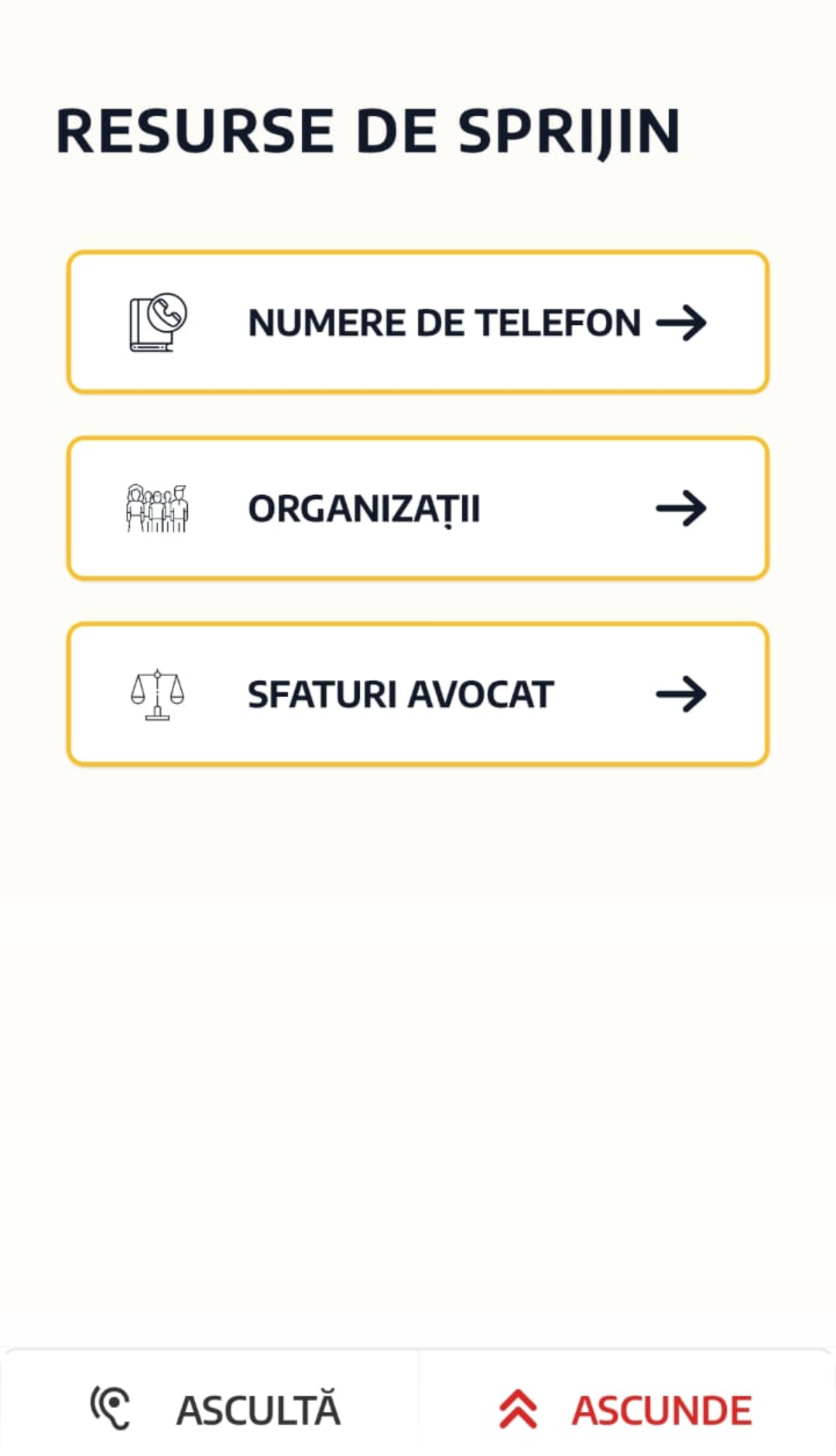Open the Organizații list
Viewport: 836px width, 1456px height.
(418, 508)
